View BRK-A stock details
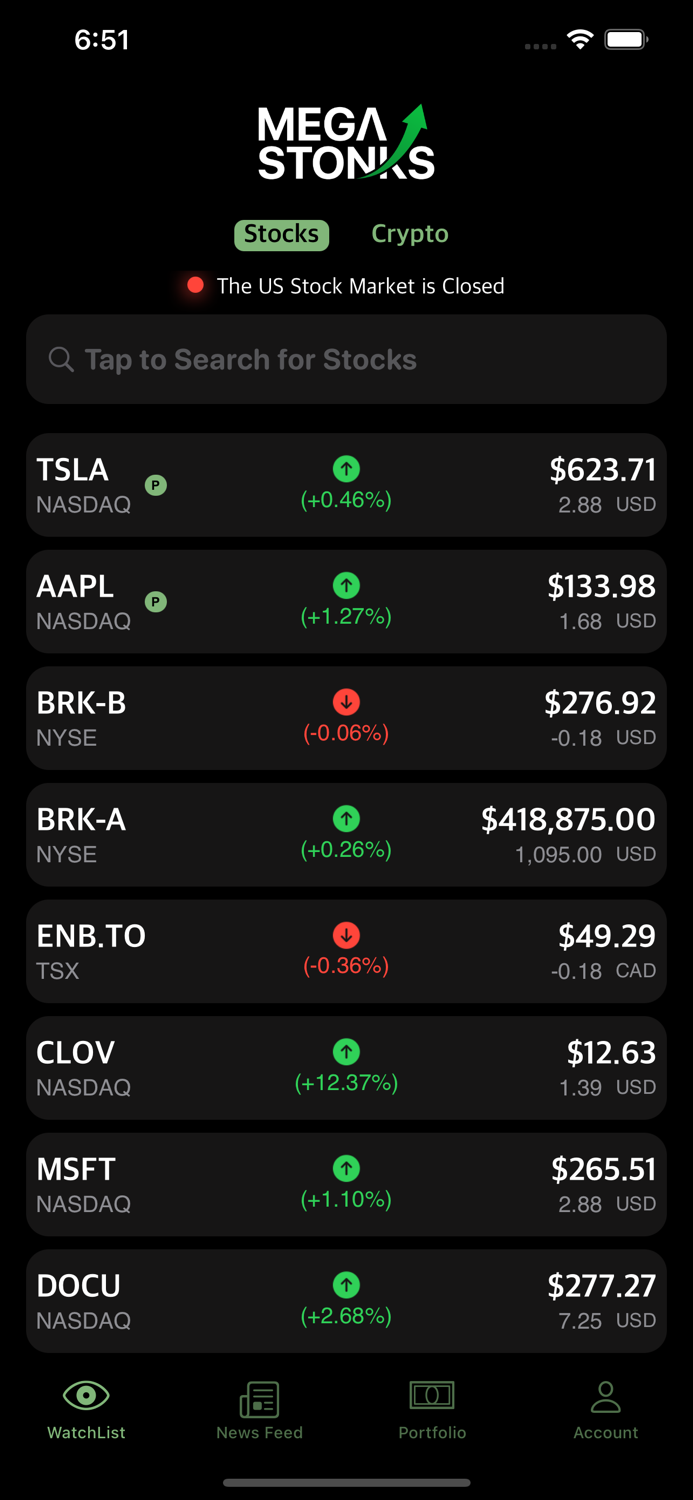The image size is (693, 1500). click(346, 835)
